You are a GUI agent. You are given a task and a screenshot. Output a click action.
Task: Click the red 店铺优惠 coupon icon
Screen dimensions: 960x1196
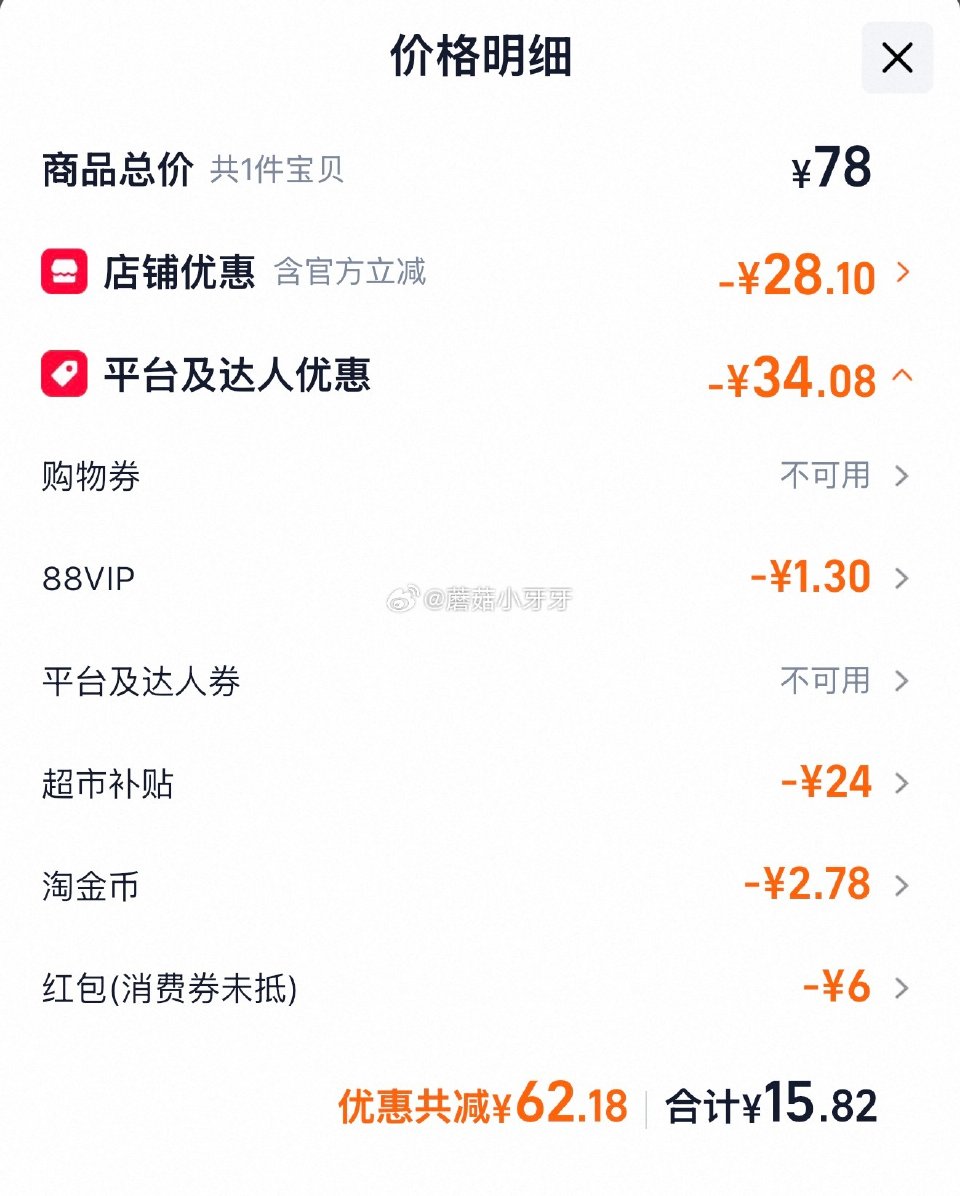(x=63, y=273)
